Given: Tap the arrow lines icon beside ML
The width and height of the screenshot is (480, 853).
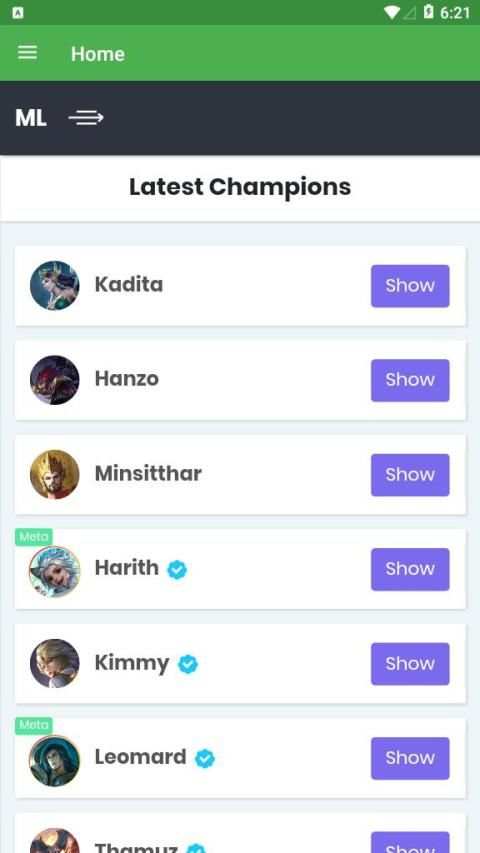Looking at the screenshot, I should coord(86,118).
